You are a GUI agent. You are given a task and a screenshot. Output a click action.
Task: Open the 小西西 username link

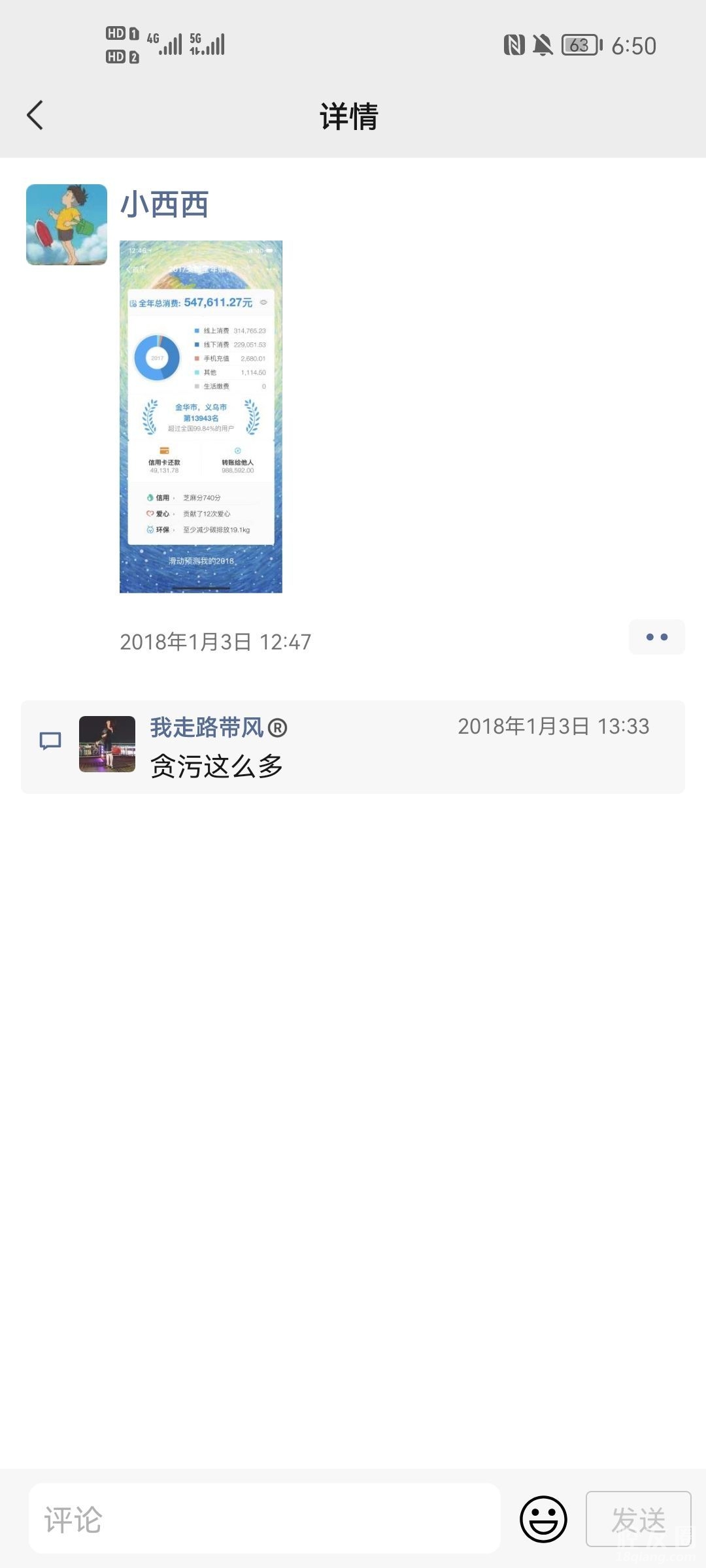[x=165, y=204]
